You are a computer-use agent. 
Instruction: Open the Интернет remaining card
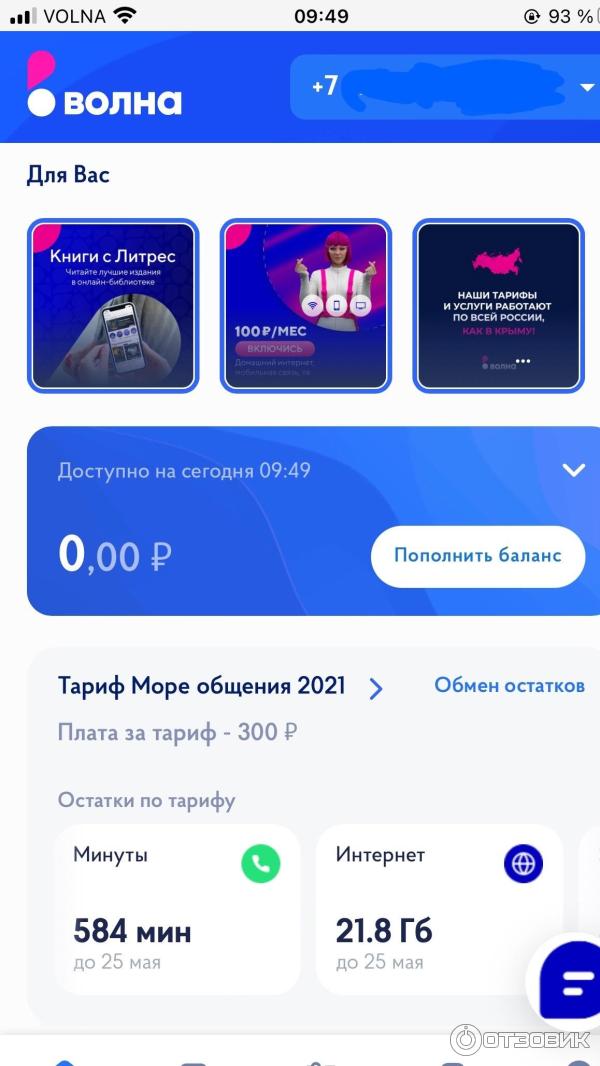(439, 909)
